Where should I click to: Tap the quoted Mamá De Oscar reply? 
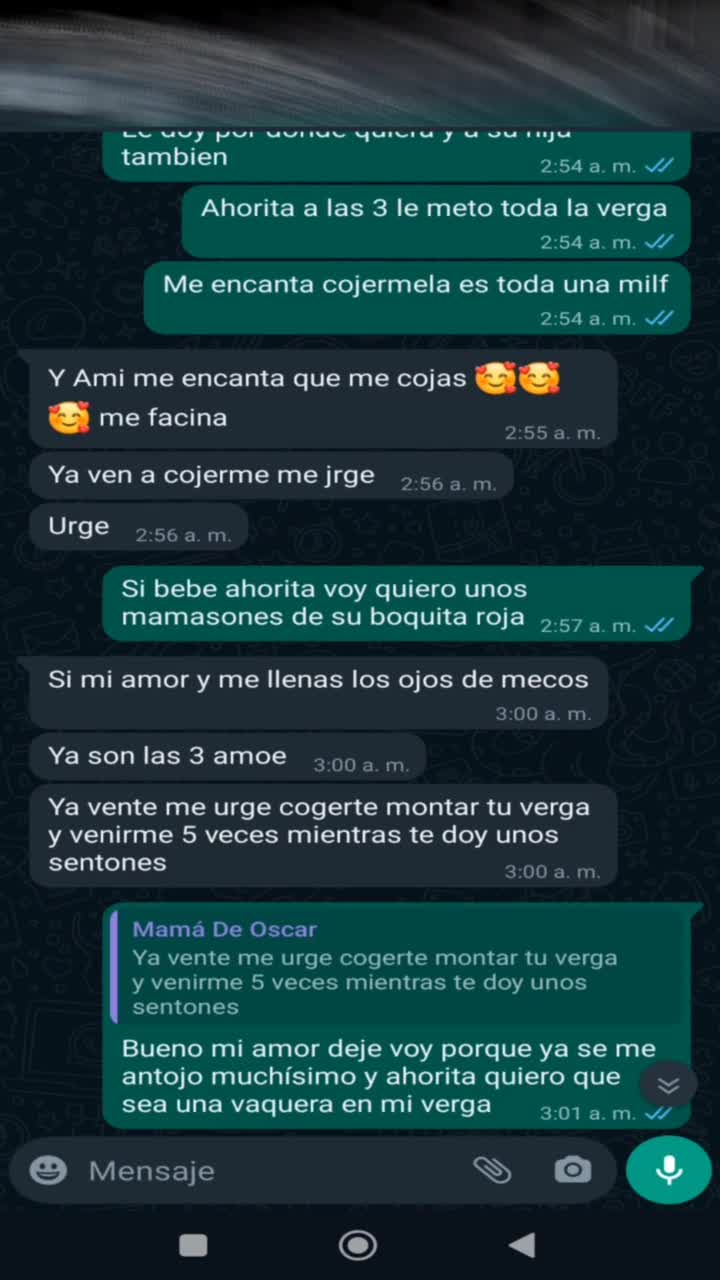(x=400, y=967)
